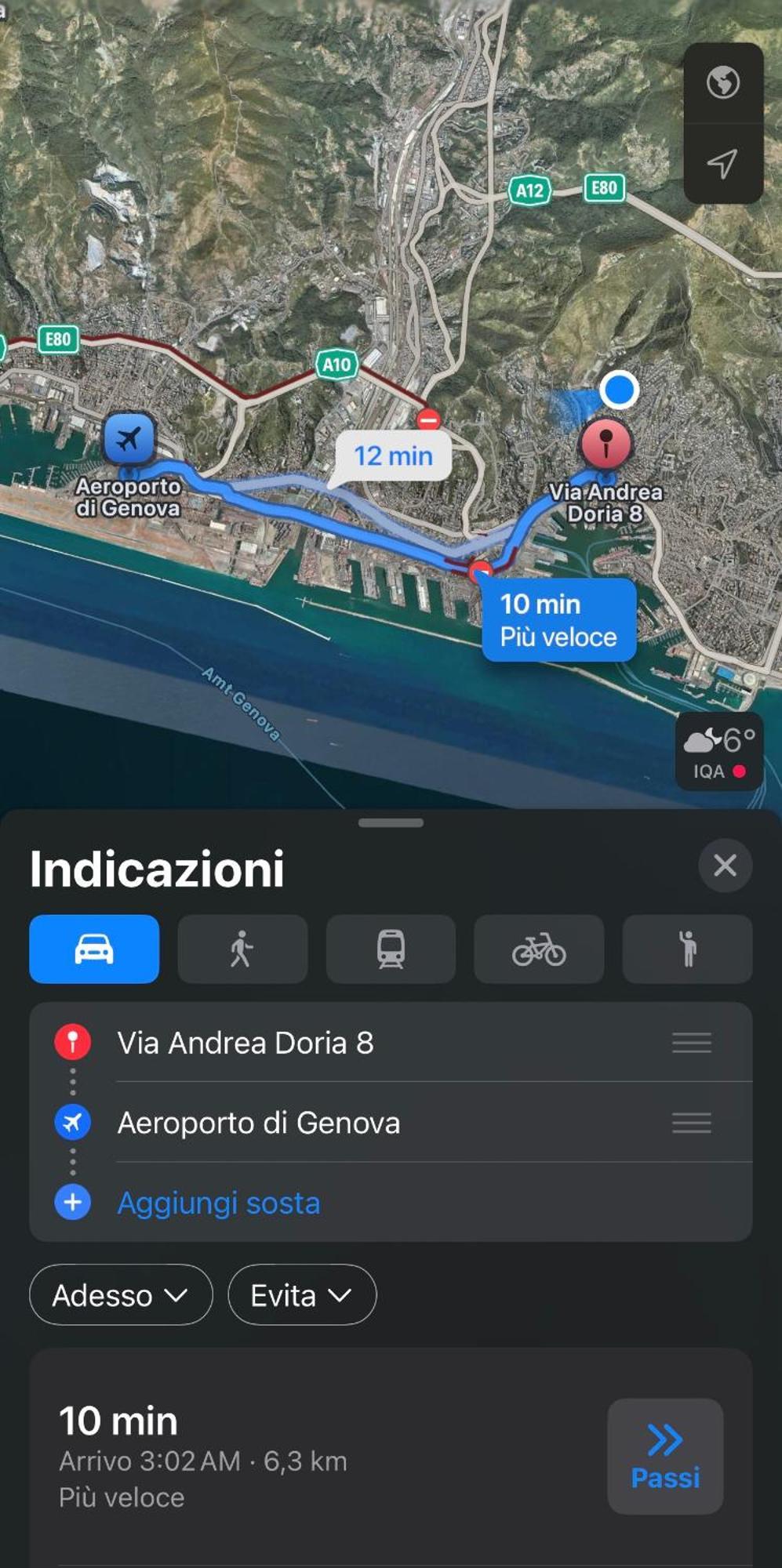Show route steps with Passi
782x1568 pixels.
(665, 1457)
